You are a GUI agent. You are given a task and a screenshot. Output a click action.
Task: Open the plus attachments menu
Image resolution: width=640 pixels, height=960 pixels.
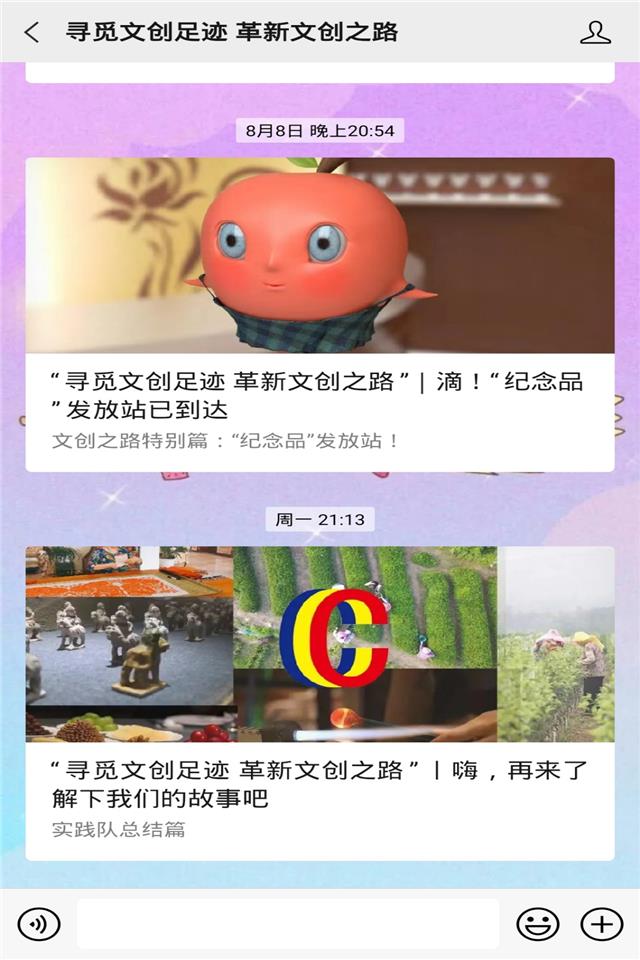(x=602, y=924)
